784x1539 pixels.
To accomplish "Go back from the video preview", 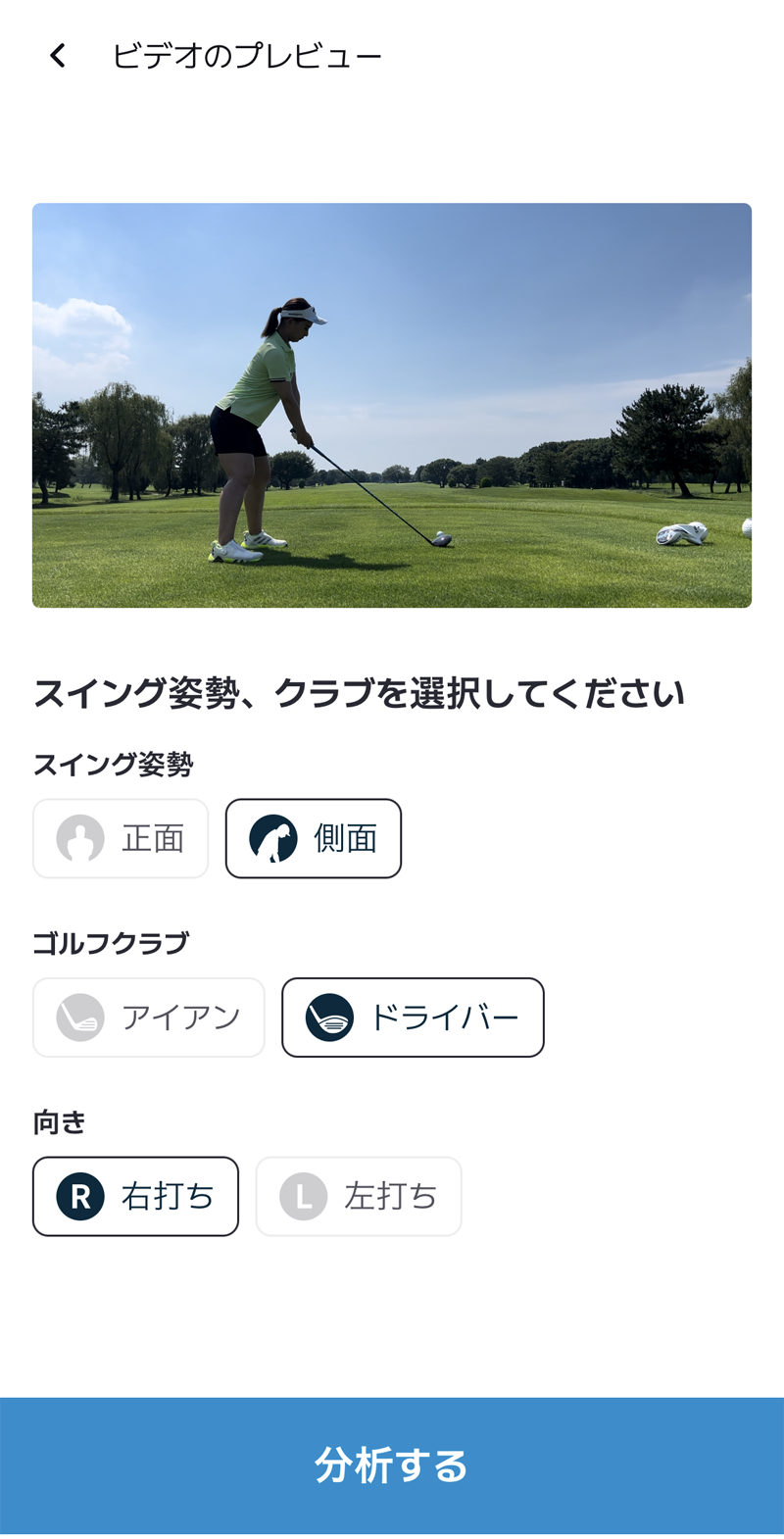I will (58, 56).
